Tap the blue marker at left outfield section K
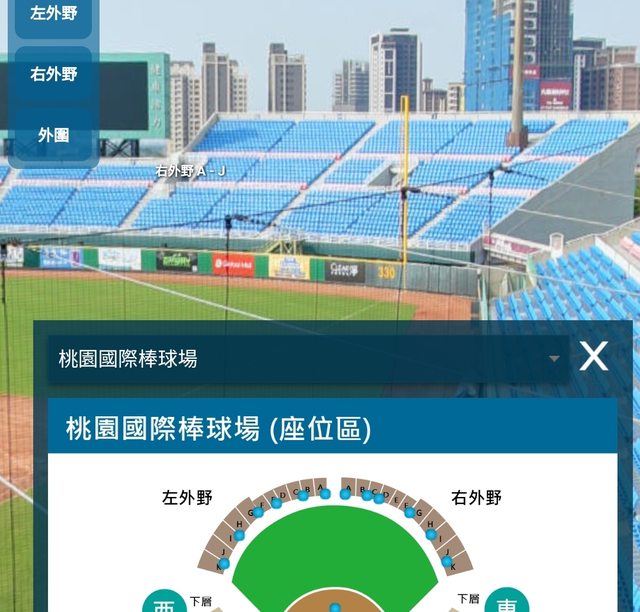640x612 pixels. click(x=224, y=563)
